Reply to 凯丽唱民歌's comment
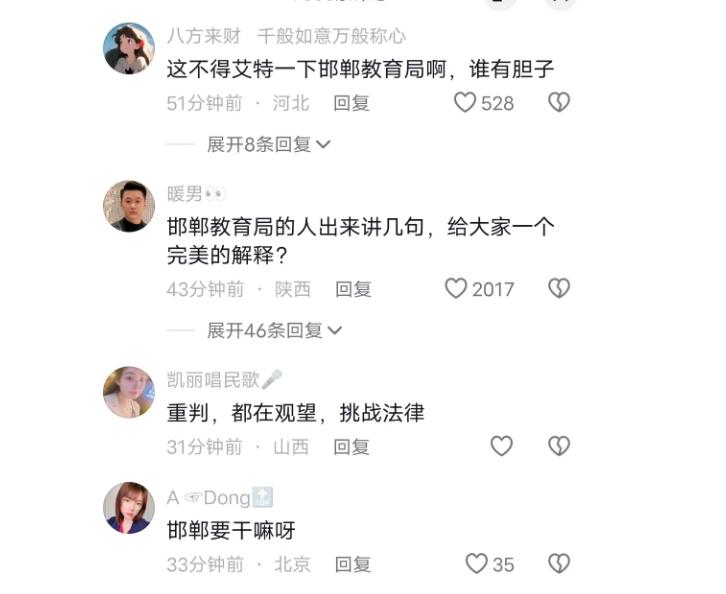This screenshot has width=726, height=594. (351, 447)
